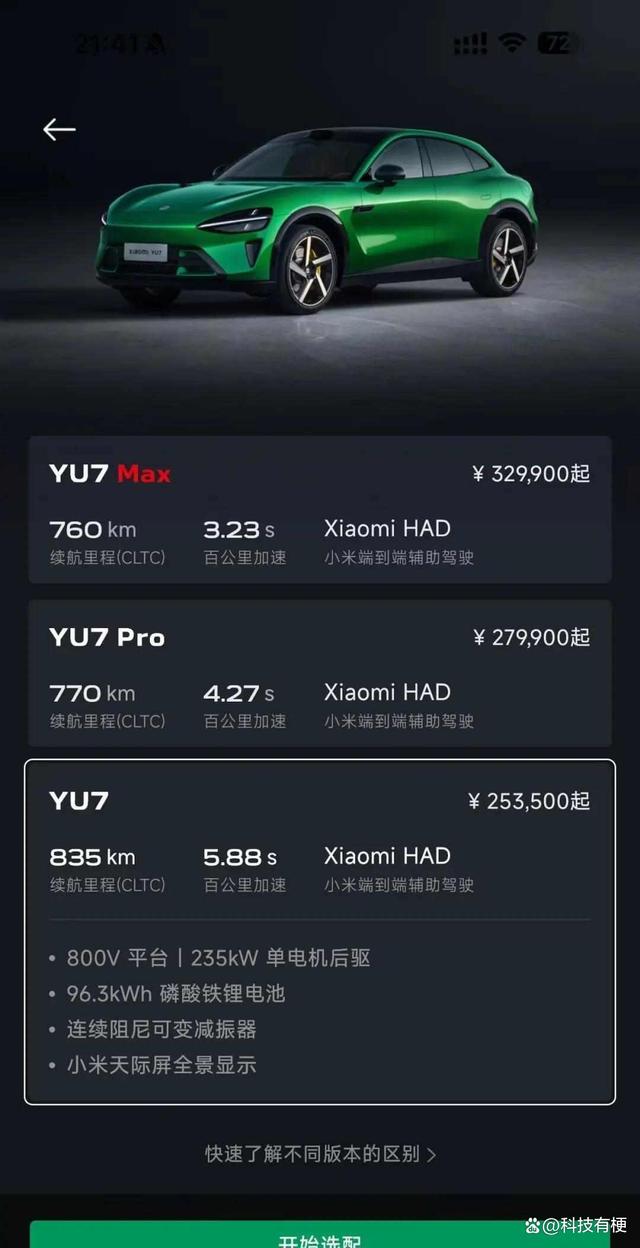Open 快速了解不同版本的区别 link
The image size is (640, 1248).
(x=320, y=1154)
